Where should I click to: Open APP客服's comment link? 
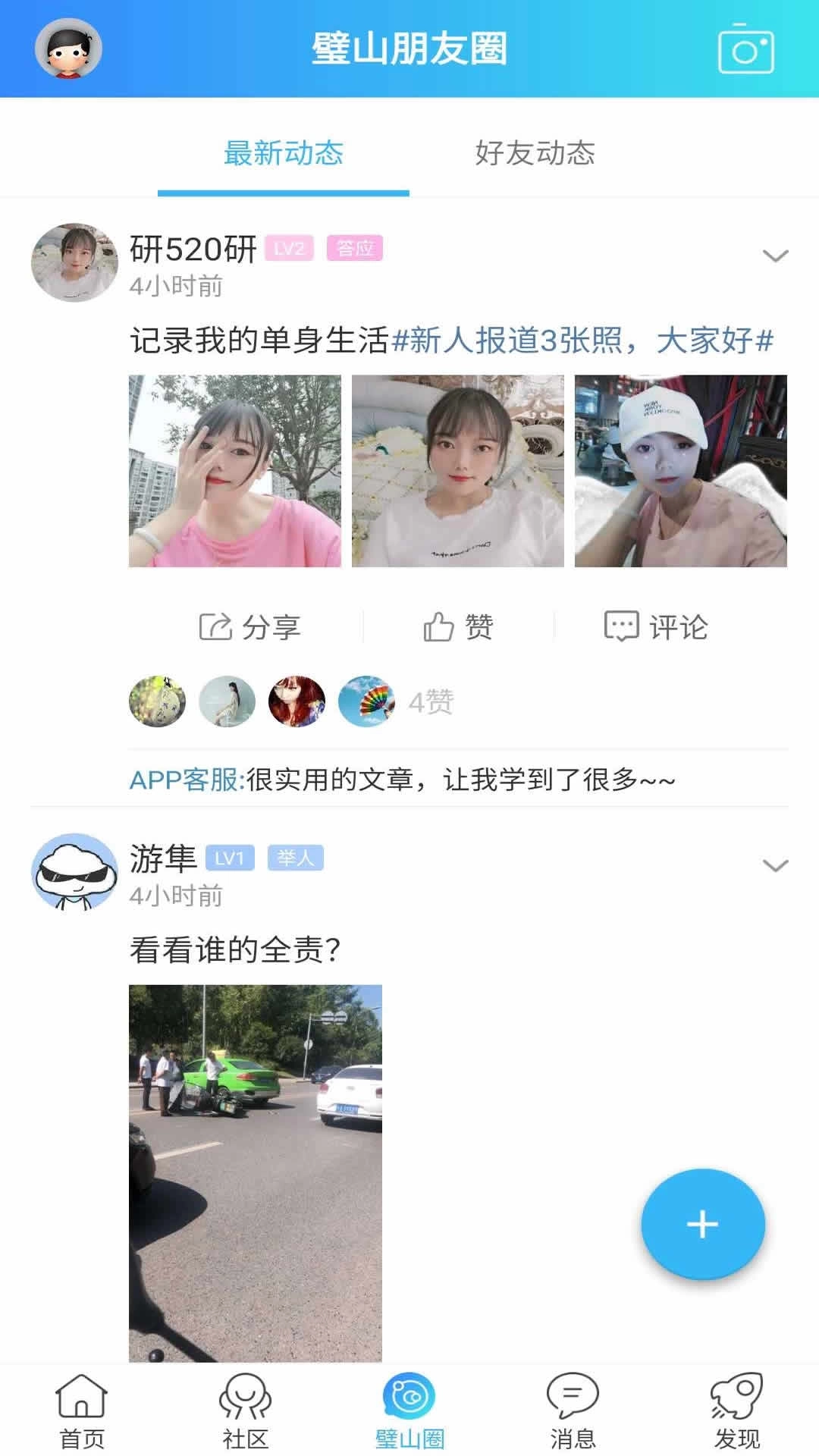184,779
